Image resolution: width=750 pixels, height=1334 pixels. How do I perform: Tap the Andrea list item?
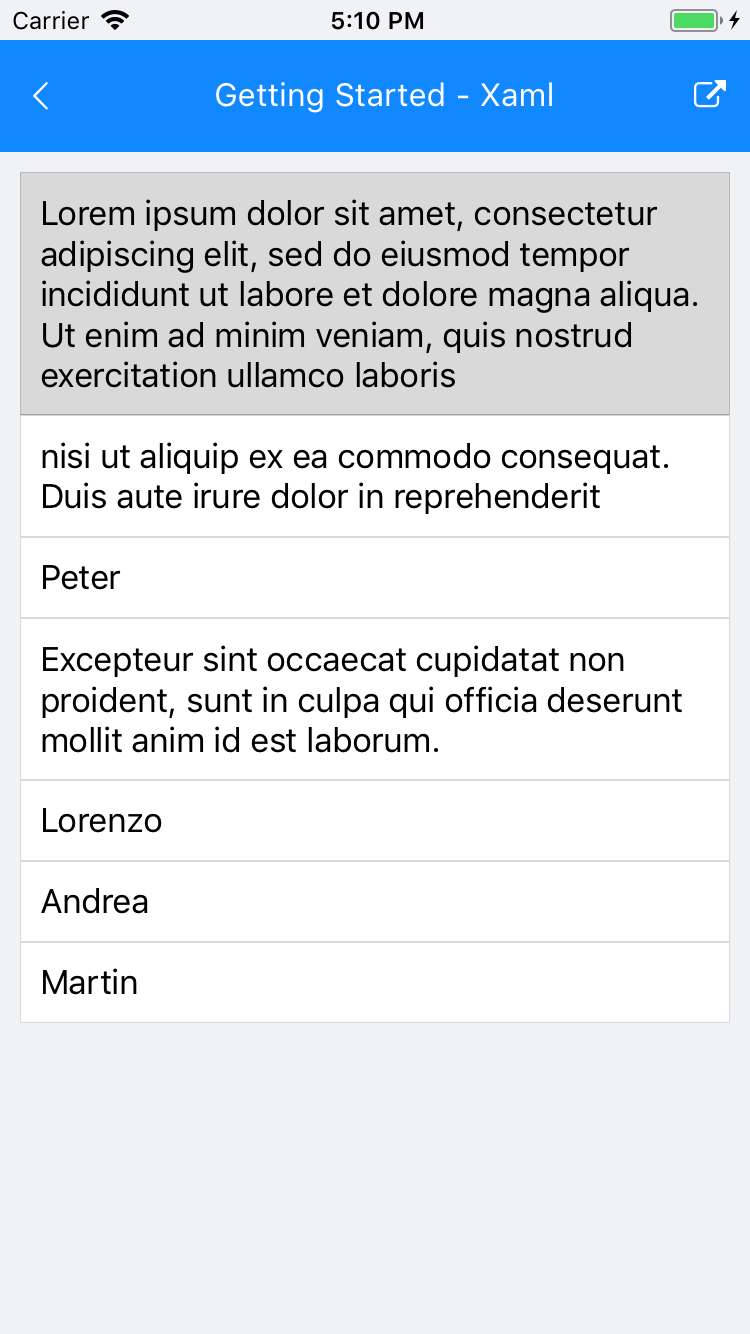point(375,902)
